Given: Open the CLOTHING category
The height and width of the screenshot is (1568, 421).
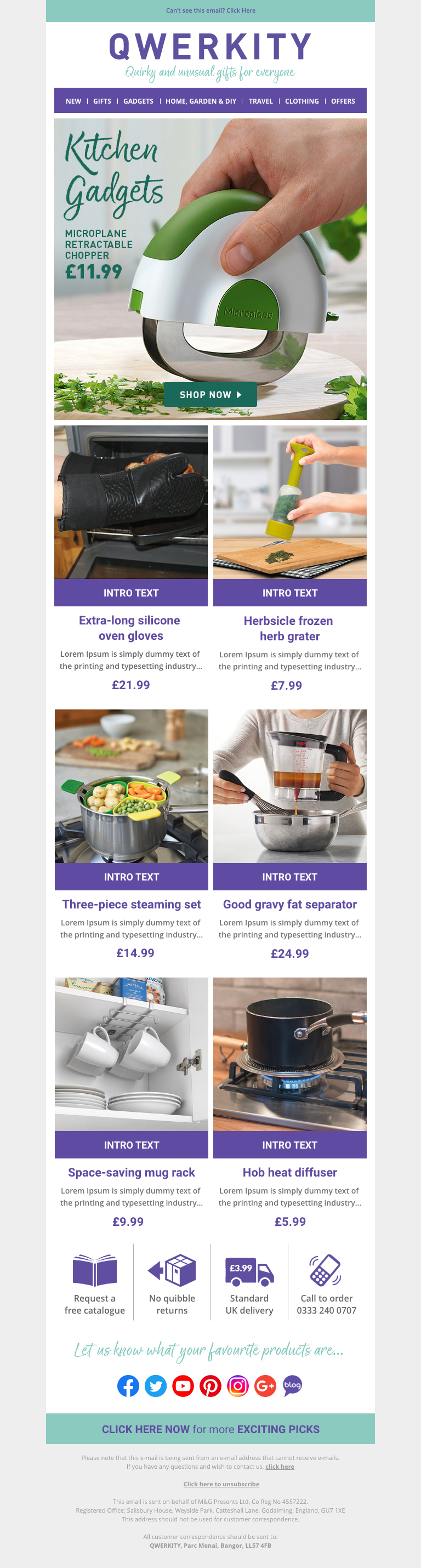Looking at the screenshot, I should click(301, 101).
